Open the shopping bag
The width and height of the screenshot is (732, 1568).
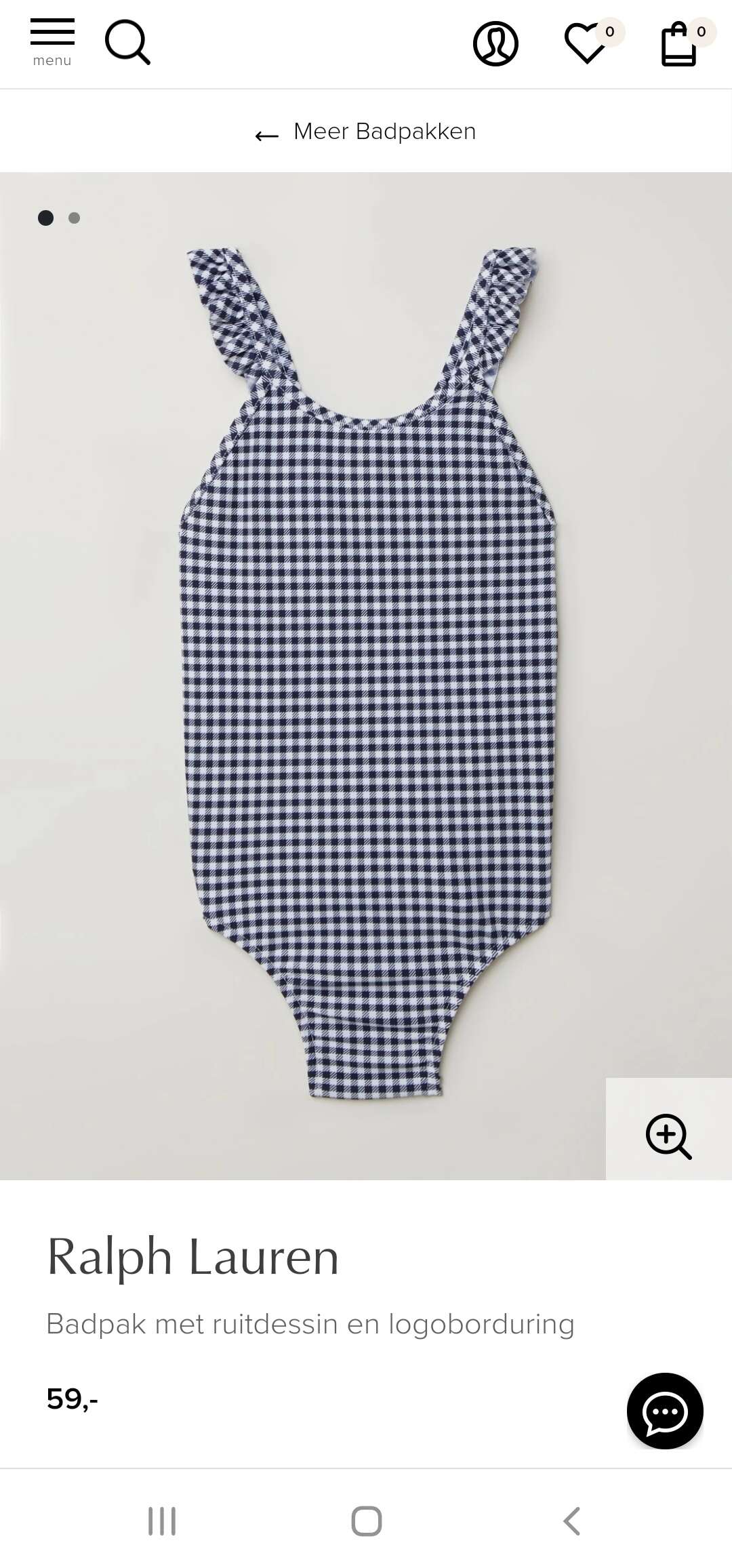(680, 43)
